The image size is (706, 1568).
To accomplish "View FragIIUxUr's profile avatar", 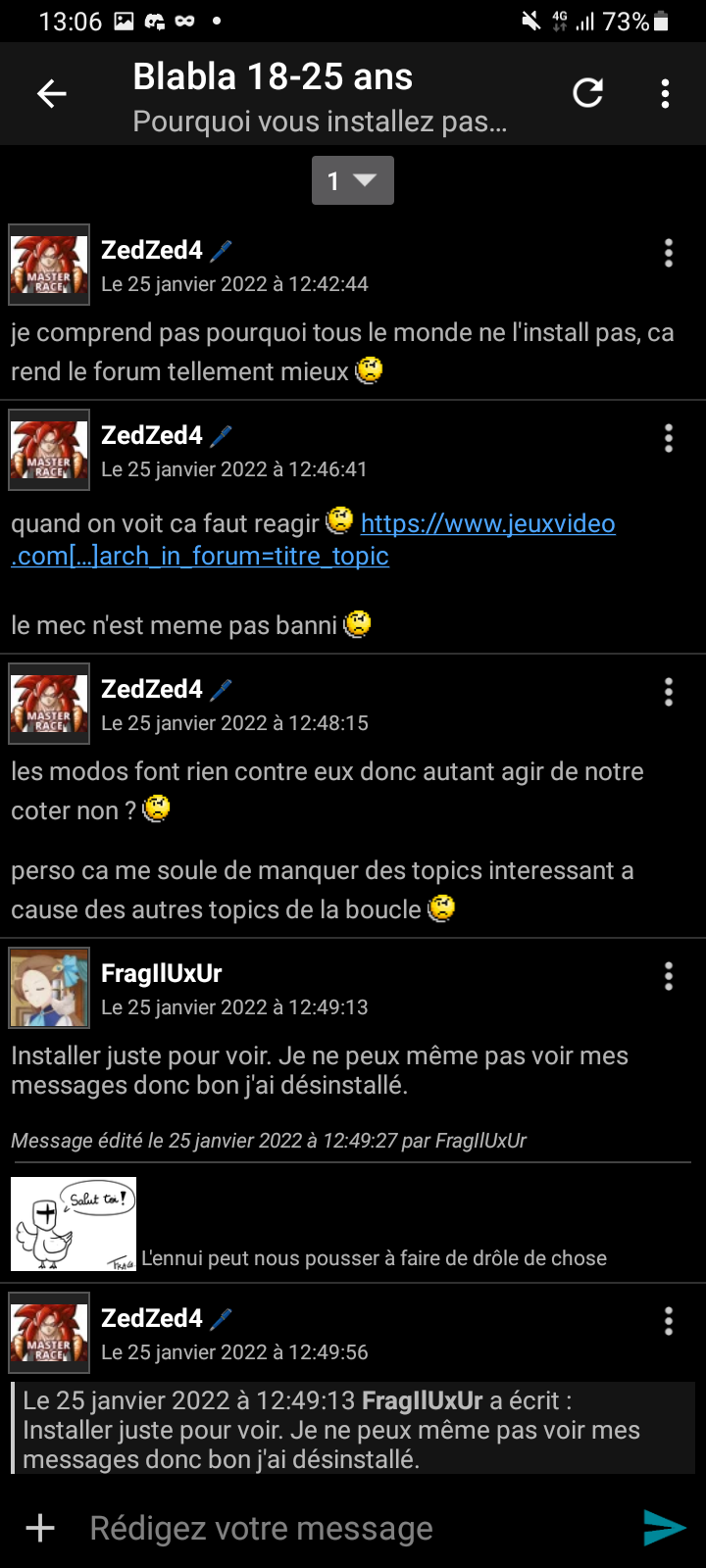I will point(50,988).
